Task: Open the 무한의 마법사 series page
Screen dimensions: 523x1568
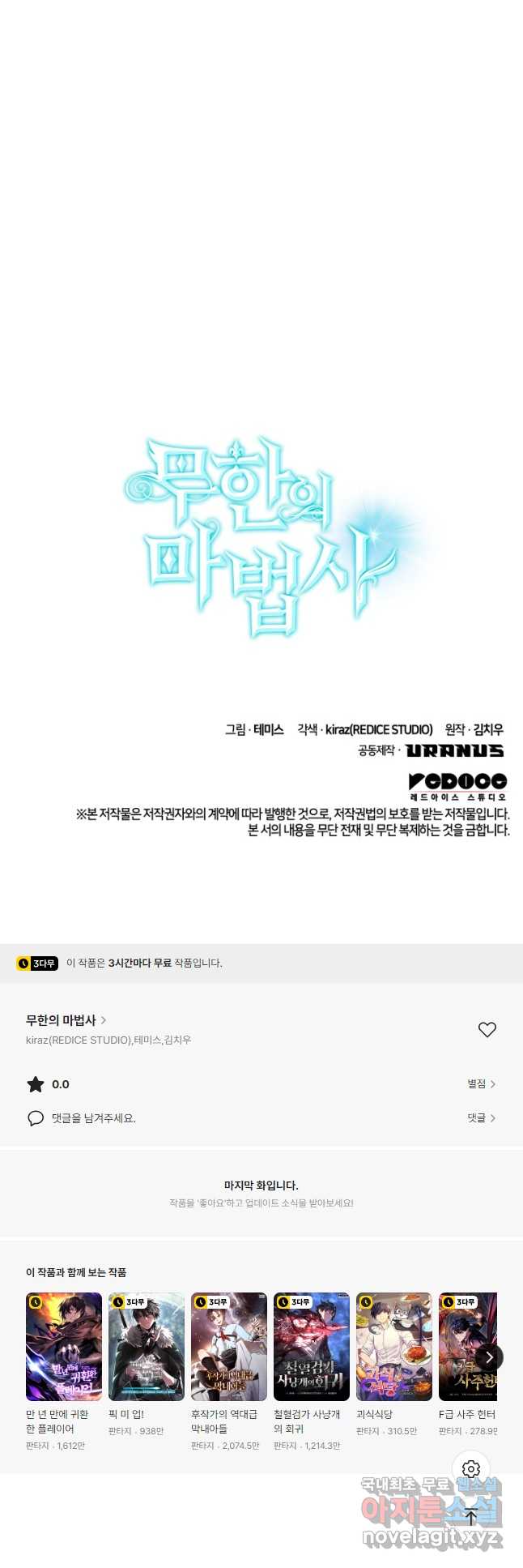Action: [66, 1020]
